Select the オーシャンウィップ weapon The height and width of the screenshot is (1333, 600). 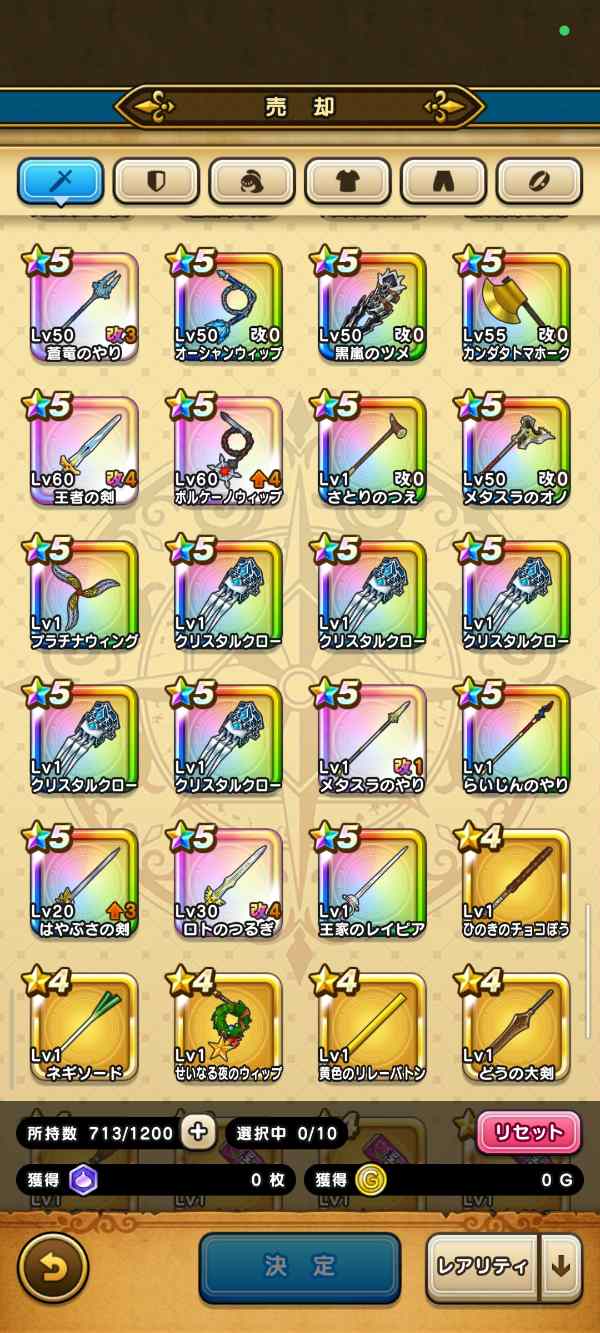[x=228, y=306]
